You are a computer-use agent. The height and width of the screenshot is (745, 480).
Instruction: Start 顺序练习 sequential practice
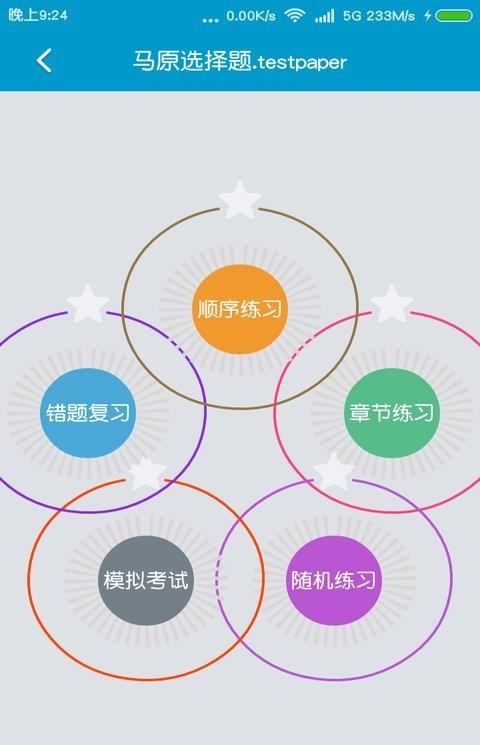pyautogui.click(x=240, y=309)
